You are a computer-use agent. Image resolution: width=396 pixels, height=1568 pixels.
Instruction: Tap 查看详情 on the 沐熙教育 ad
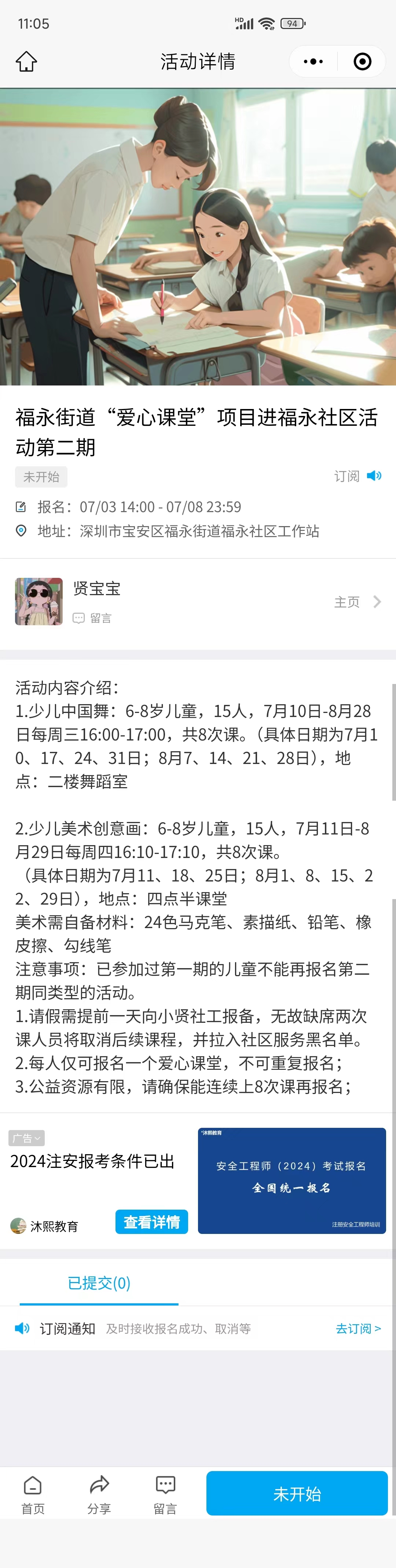click(151, 1222)
